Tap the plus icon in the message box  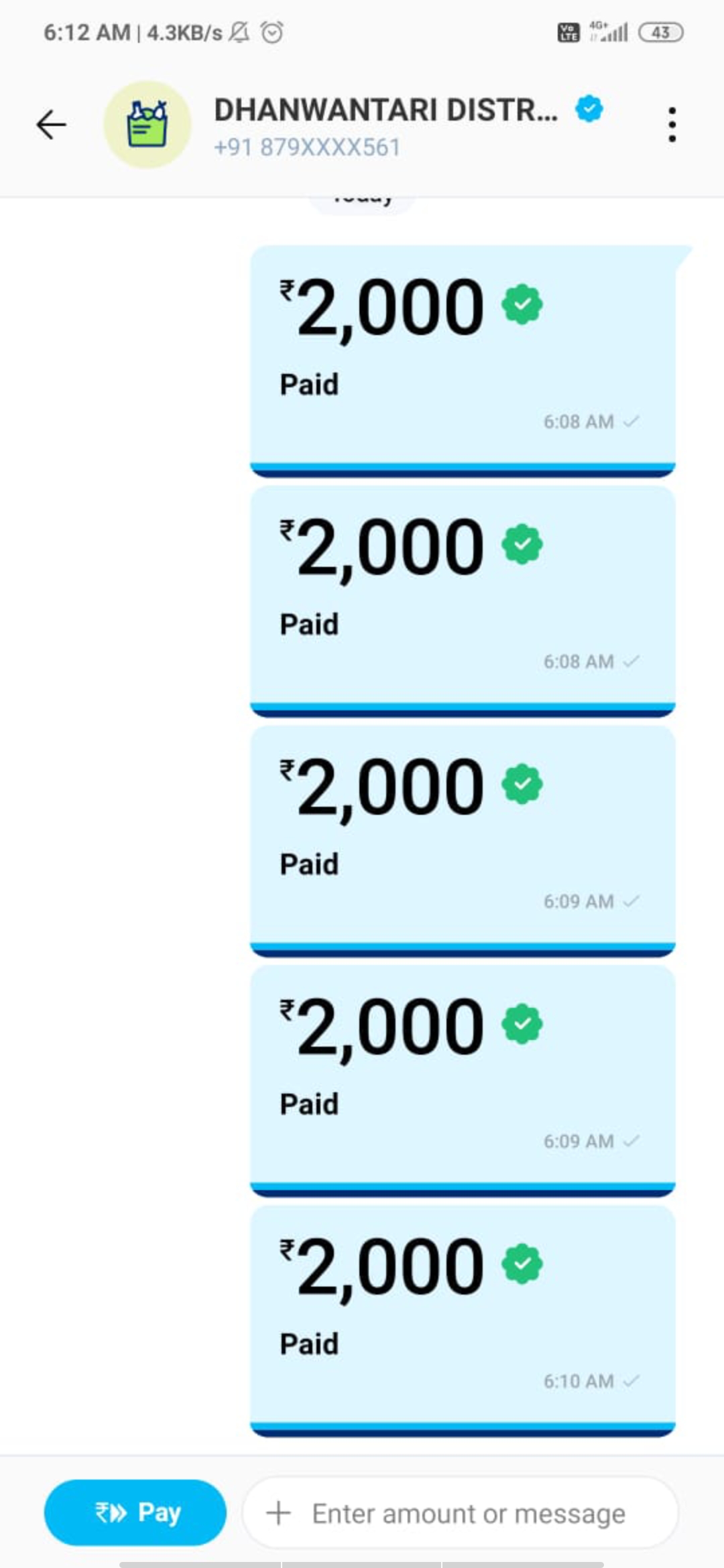[278, 1513]
